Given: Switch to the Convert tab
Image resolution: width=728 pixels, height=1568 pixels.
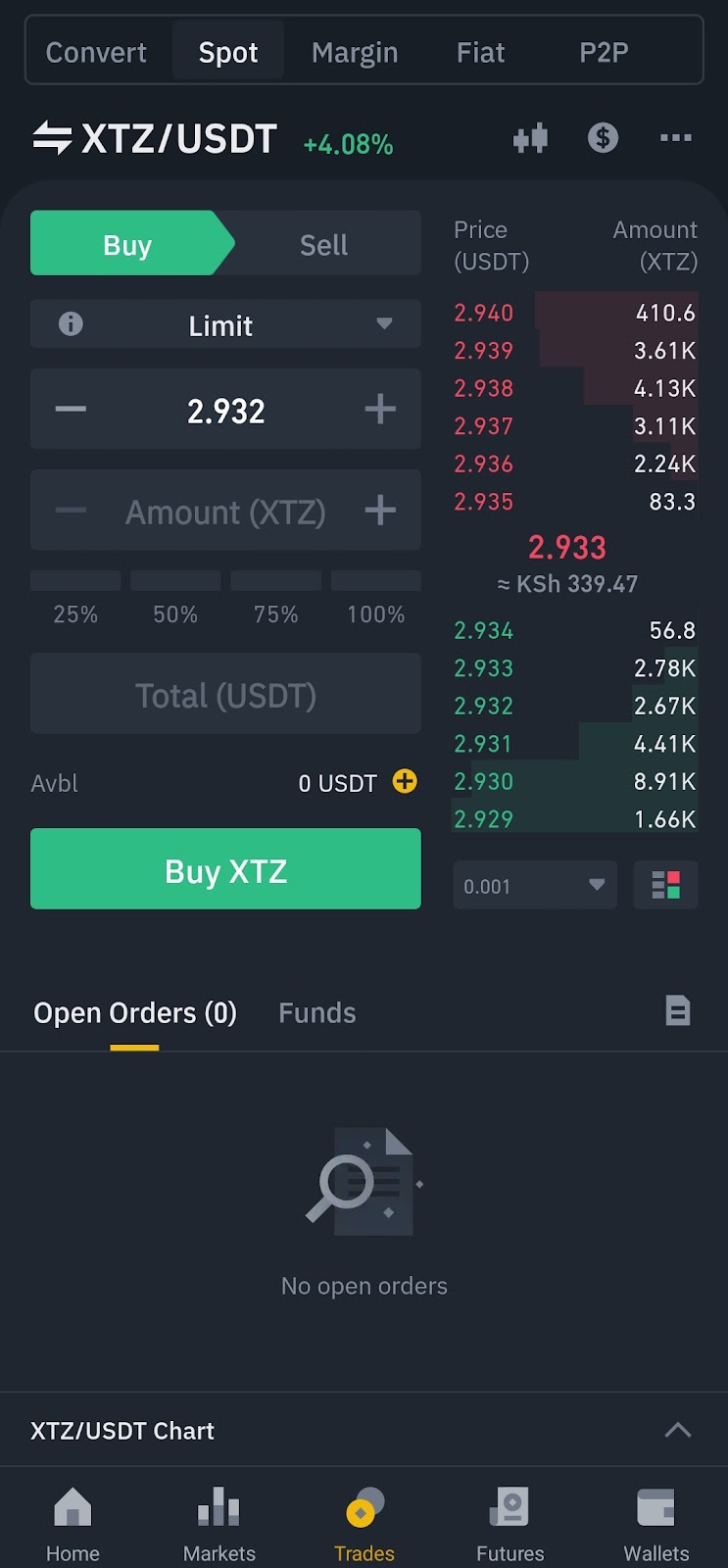Looking at the screenshot, I should (x=96, y=52).
